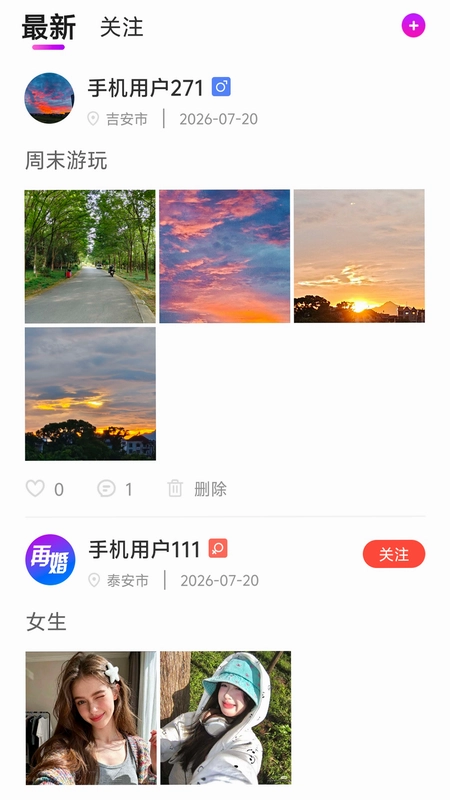Viewport: 450px width, 800px height.
Task: View the pink and blue clouds photo
Action: 224,256
